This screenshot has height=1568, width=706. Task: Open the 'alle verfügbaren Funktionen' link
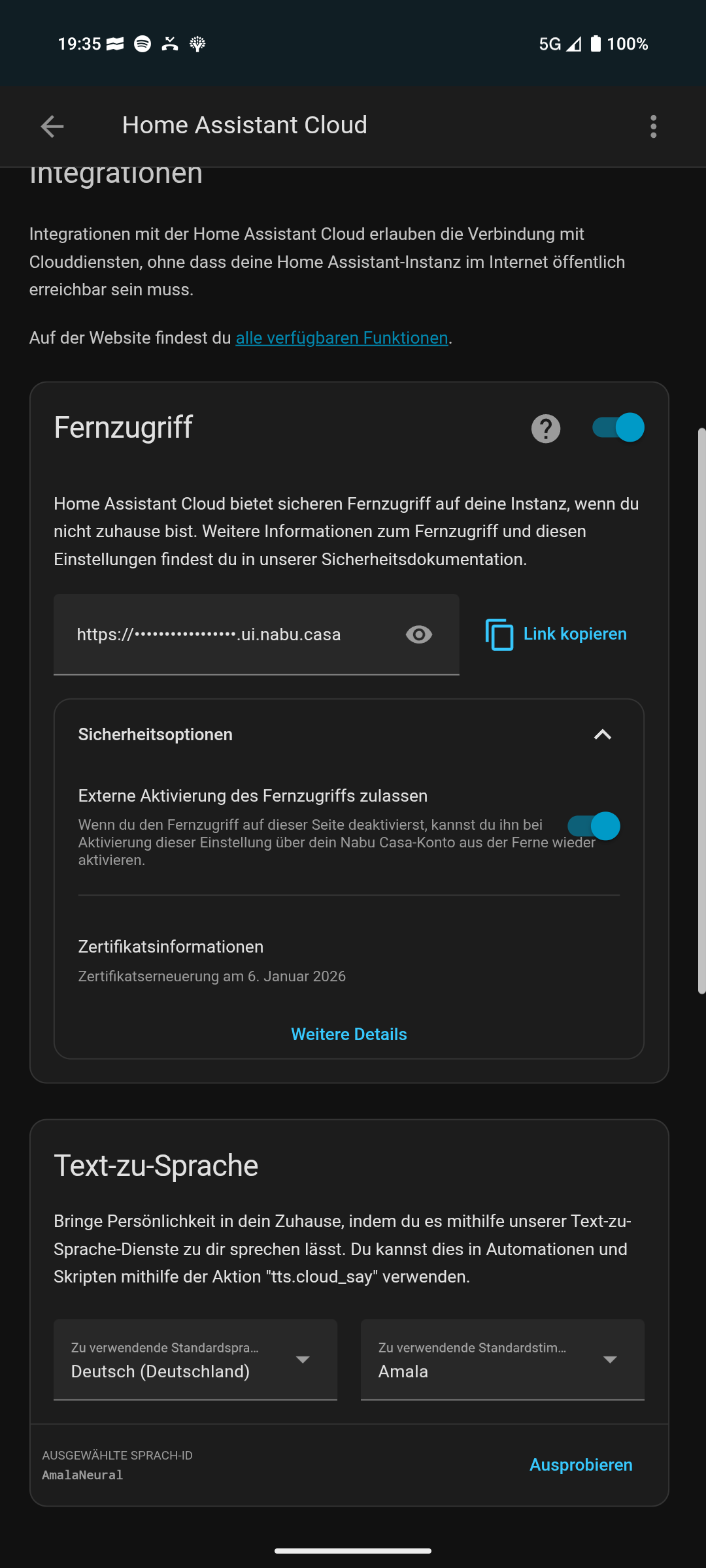click(x=342, y=338)
